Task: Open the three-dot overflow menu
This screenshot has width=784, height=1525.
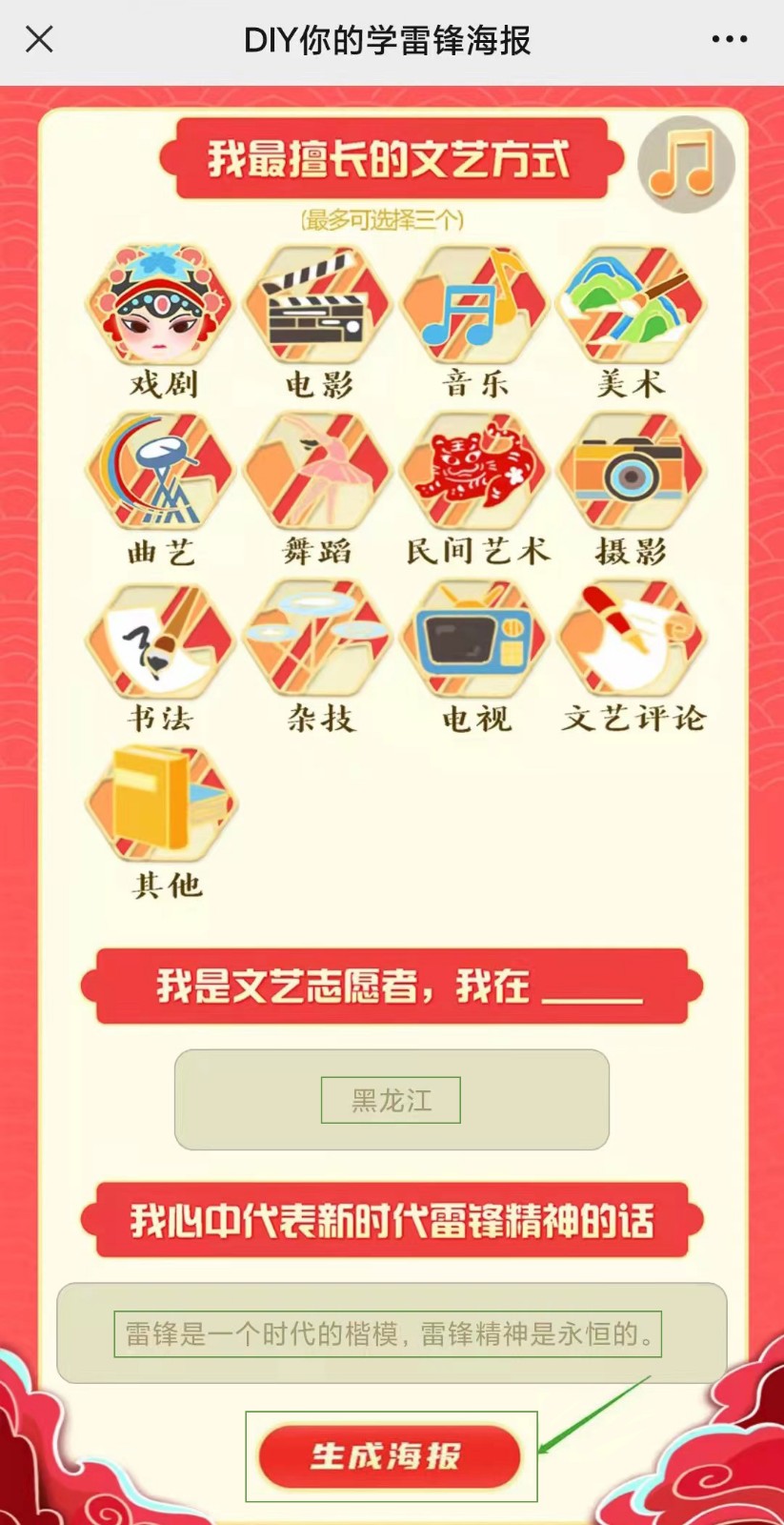Action: (729, 40)
